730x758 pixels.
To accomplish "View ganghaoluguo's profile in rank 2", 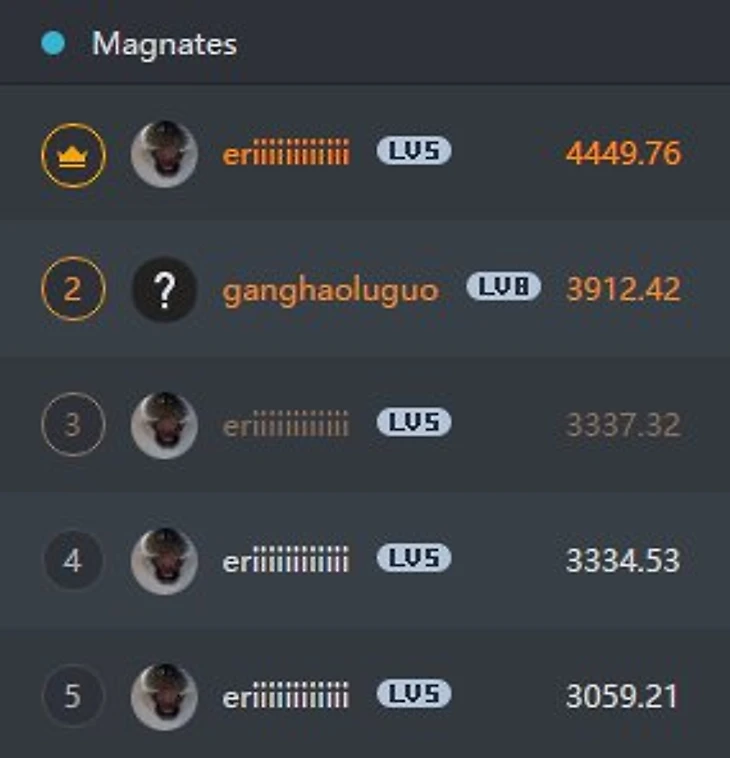I will (x=330, y=290).
